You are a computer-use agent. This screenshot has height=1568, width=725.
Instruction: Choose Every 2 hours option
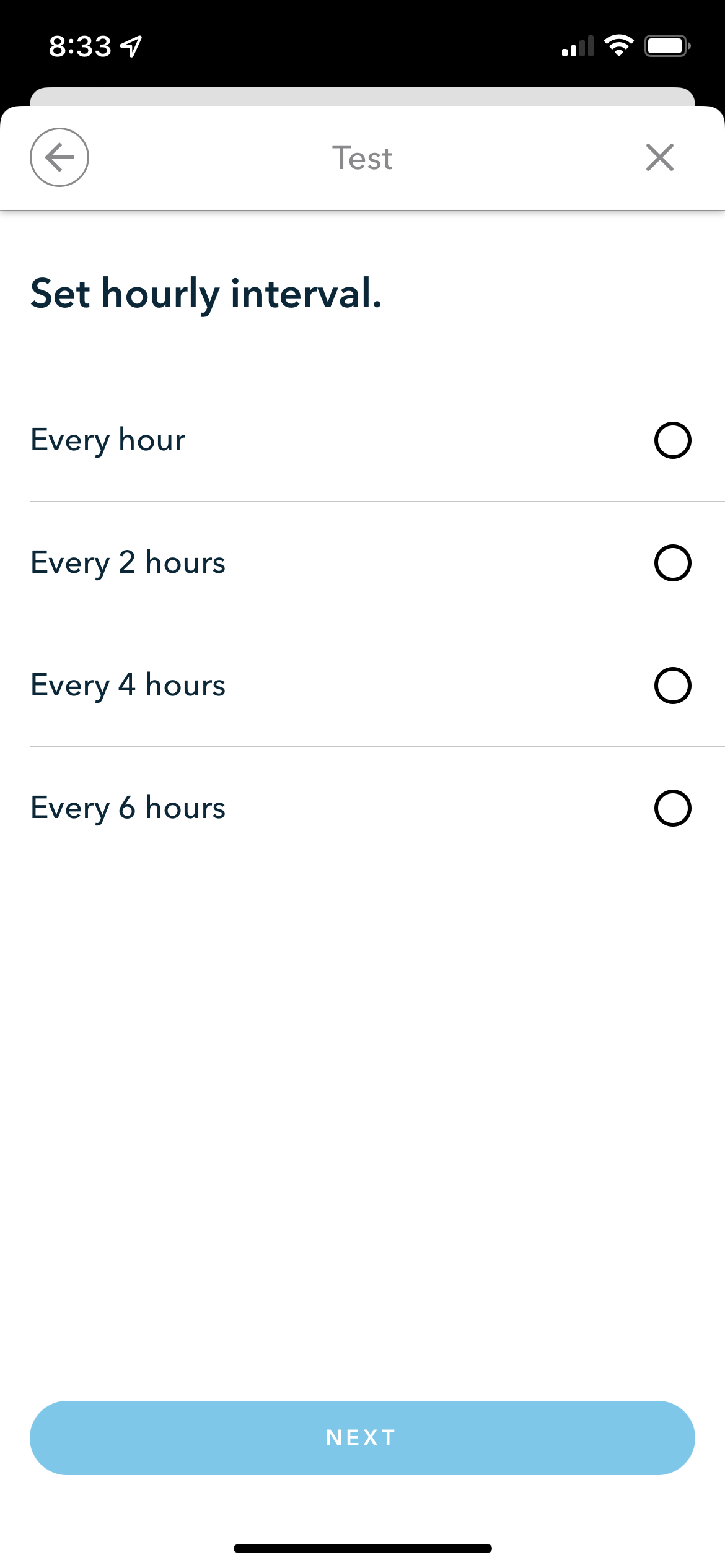pos(362,563)
